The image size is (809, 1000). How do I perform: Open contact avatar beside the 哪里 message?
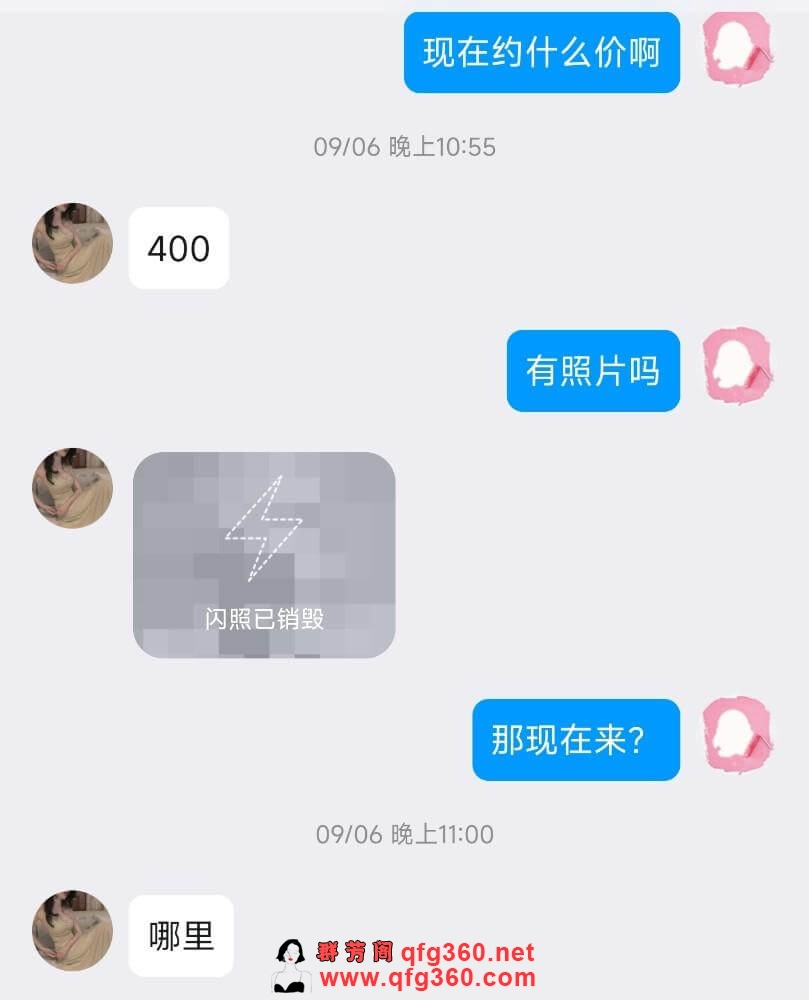tap(72, 931)
